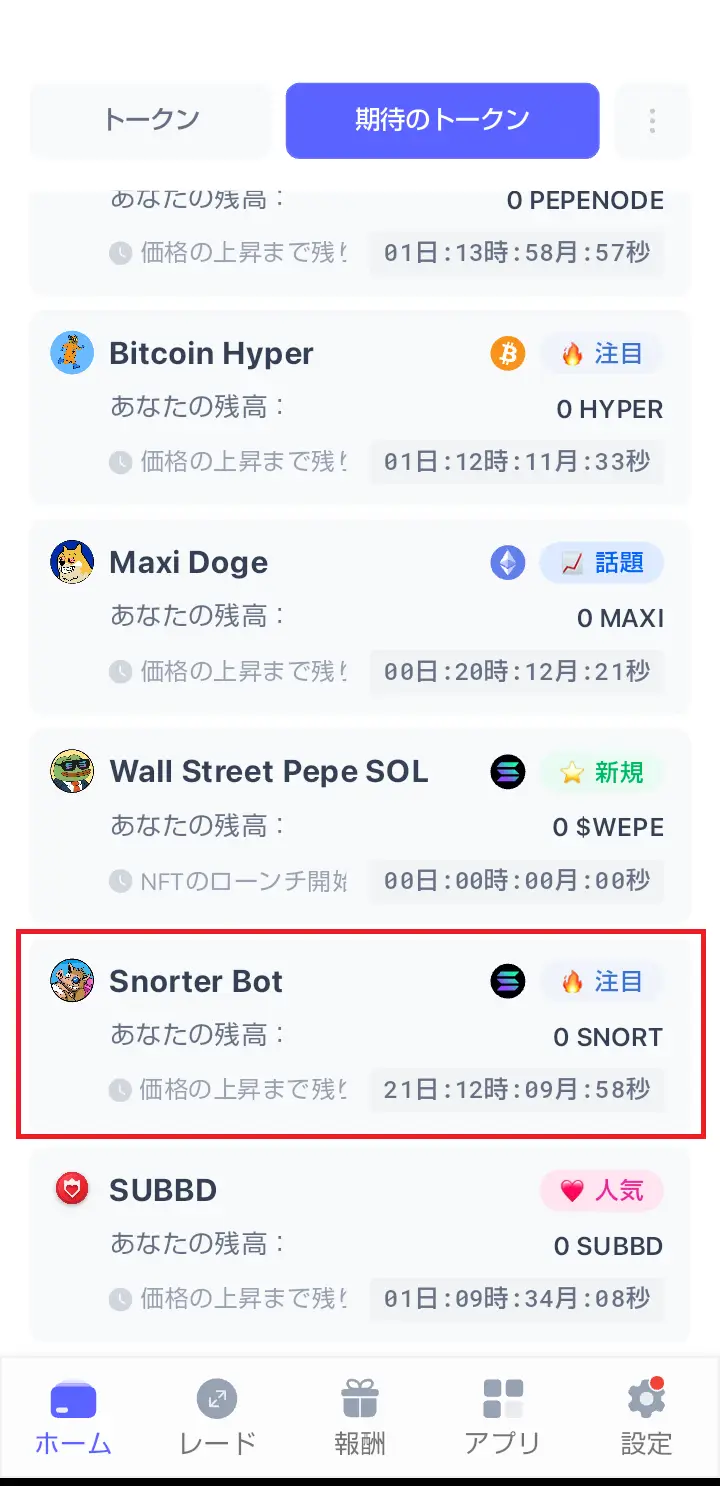
Task: Select the 話題 badge beside Maxi Doge
Action: click(x=601, y=562)
